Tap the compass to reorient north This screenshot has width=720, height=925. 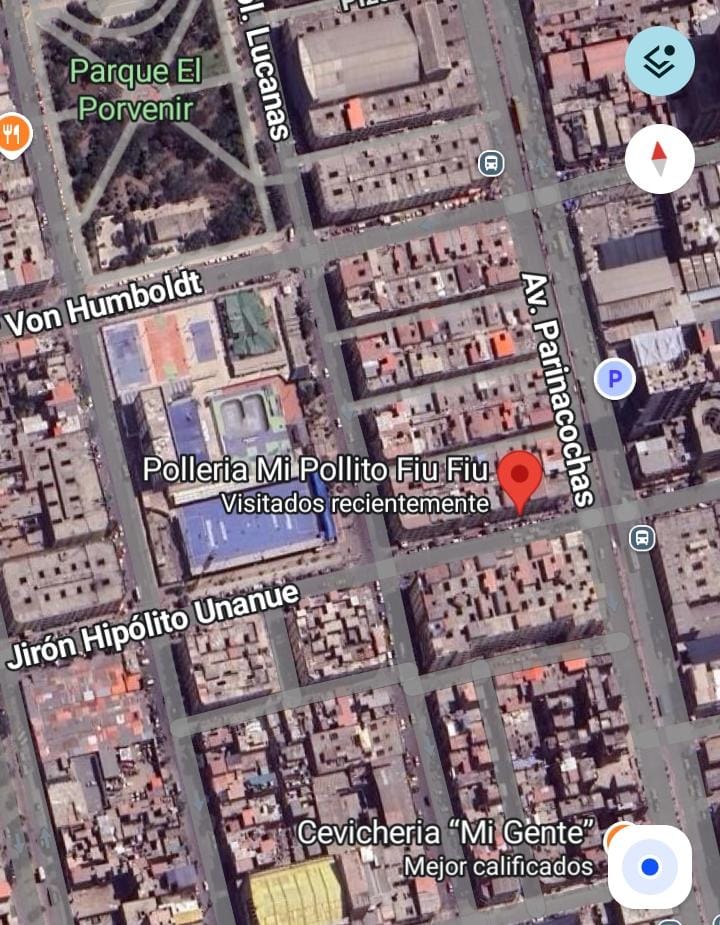pos(659,158)
